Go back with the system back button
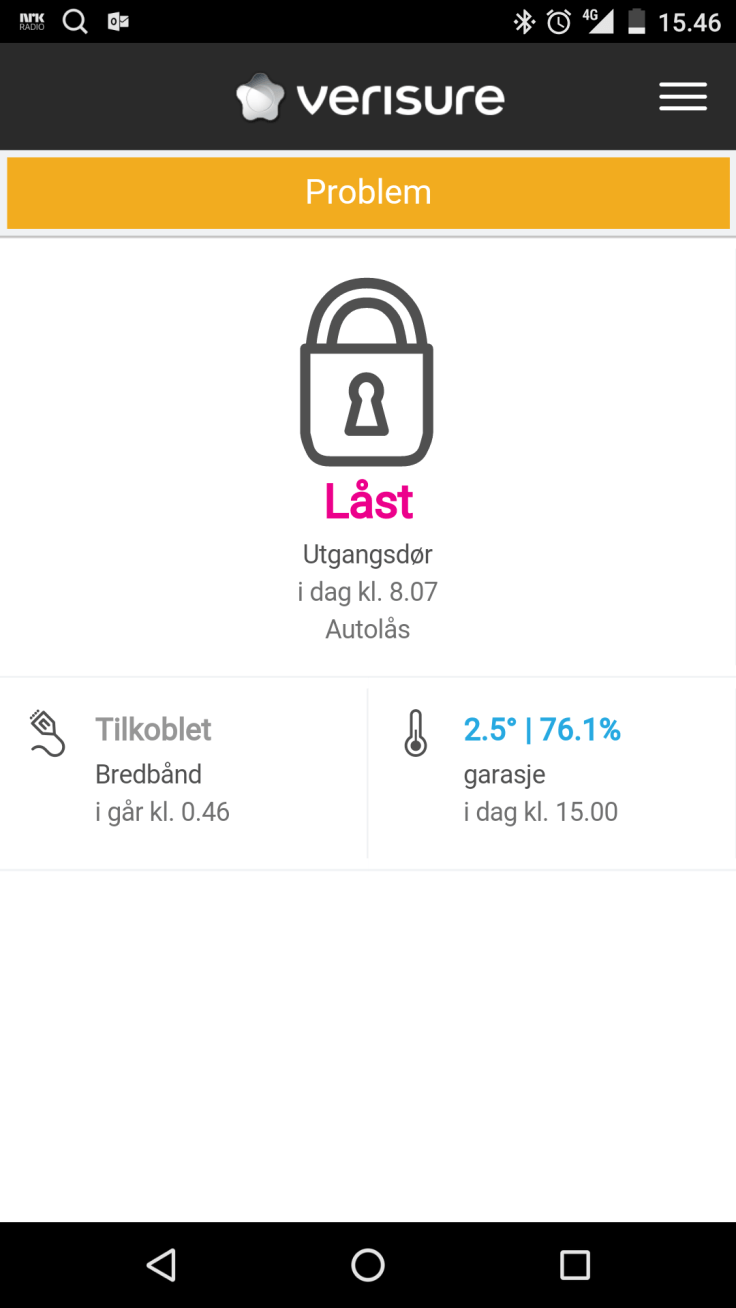 (161, 1265)
